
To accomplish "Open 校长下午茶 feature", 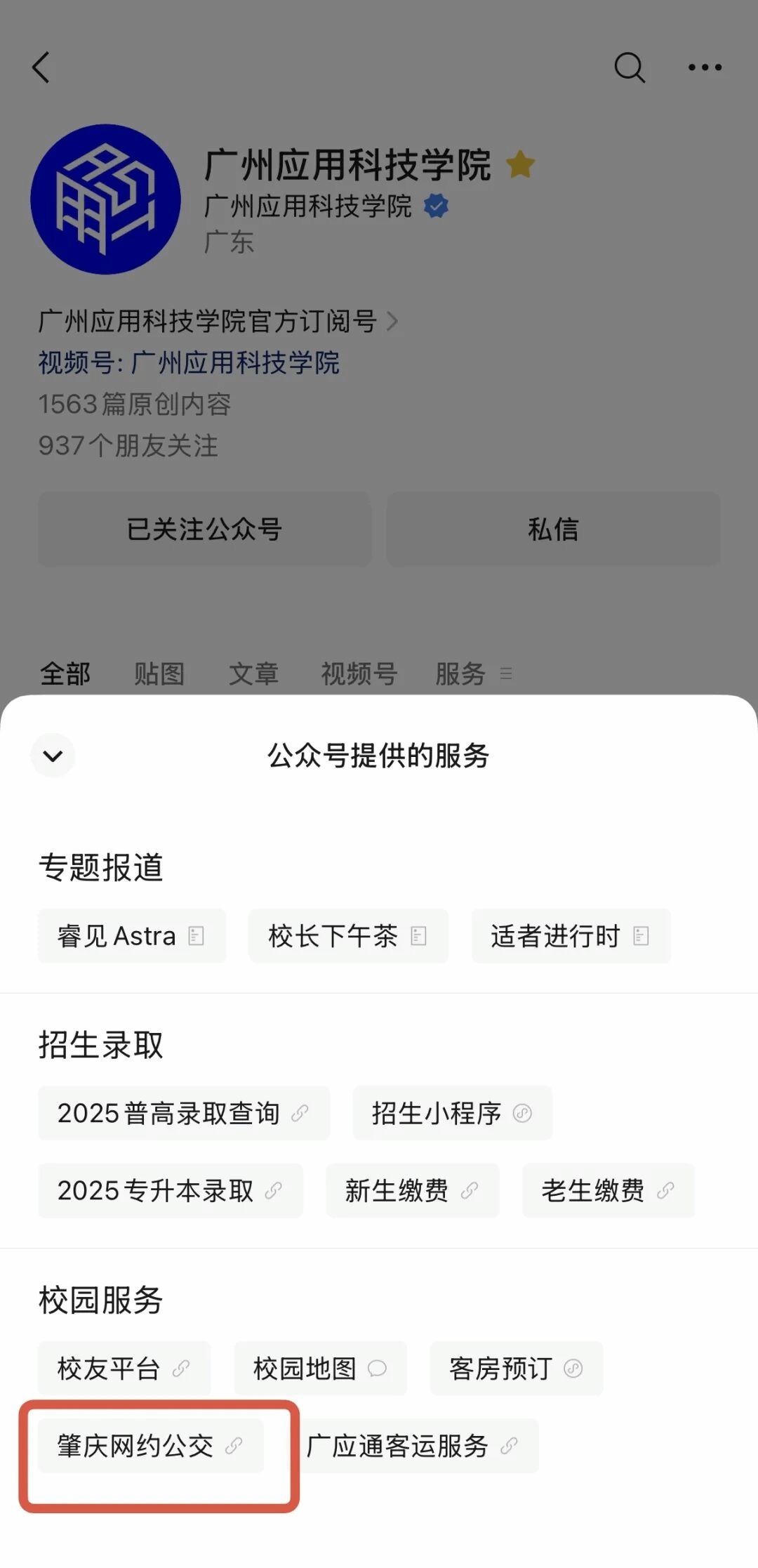I will point(348,936).
